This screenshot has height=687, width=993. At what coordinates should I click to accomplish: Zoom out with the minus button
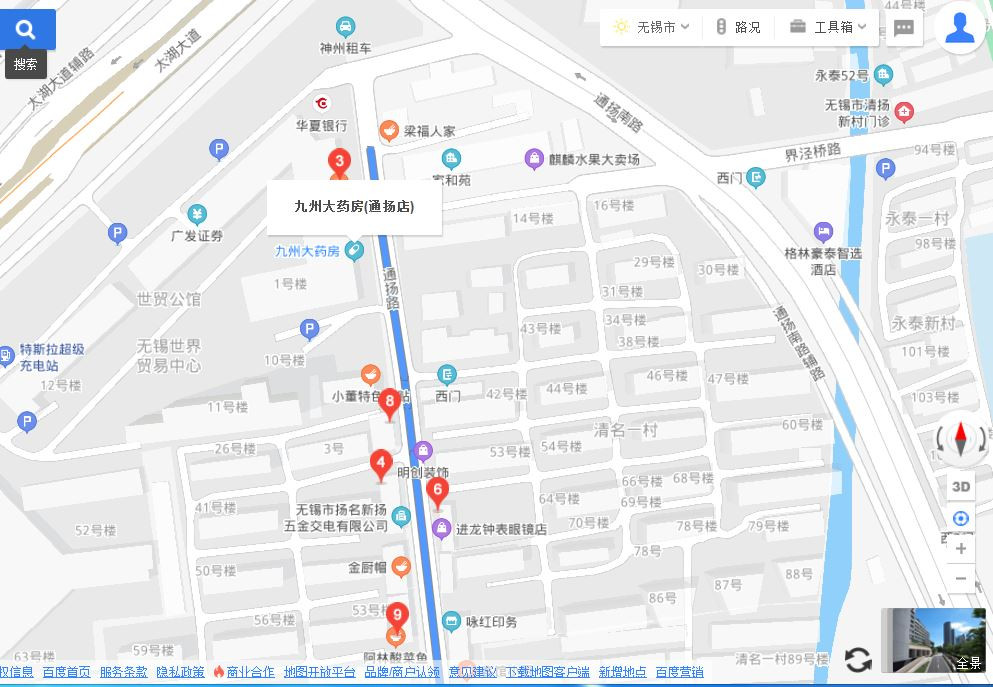pyautogui.click(x=961, y=578)
